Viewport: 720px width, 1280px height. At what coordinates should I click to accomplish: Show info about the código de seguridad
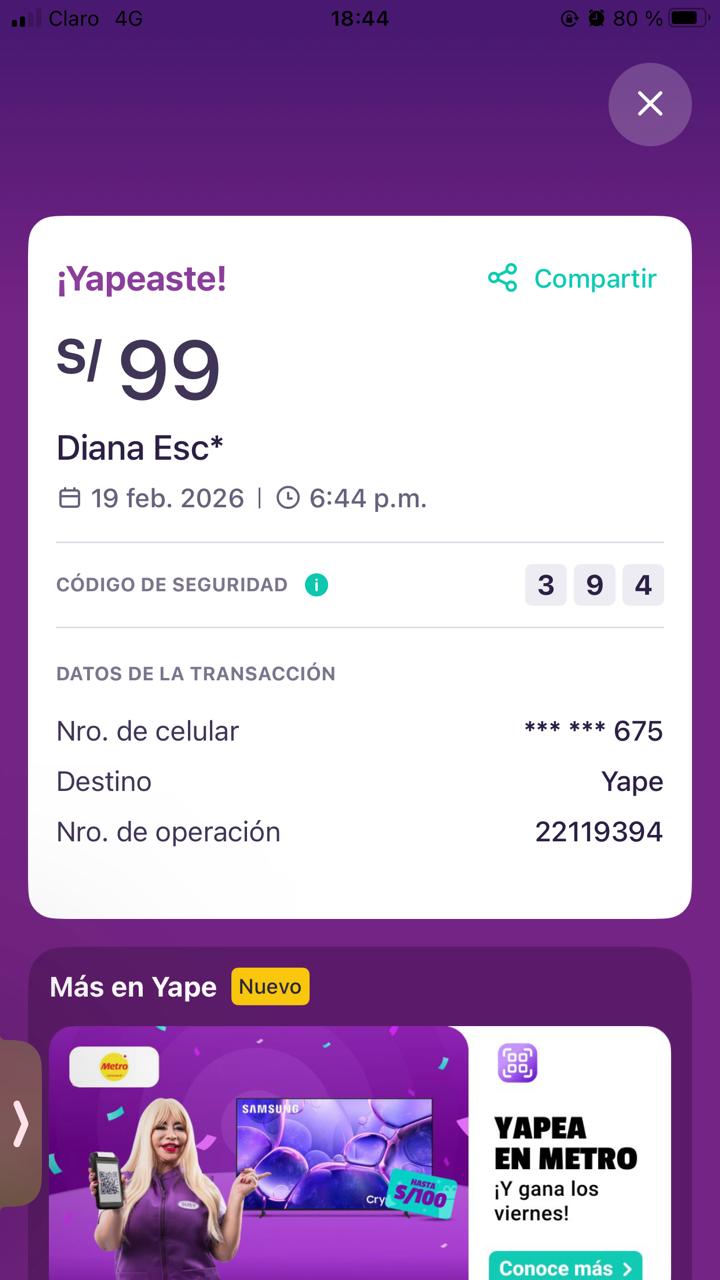316,585
